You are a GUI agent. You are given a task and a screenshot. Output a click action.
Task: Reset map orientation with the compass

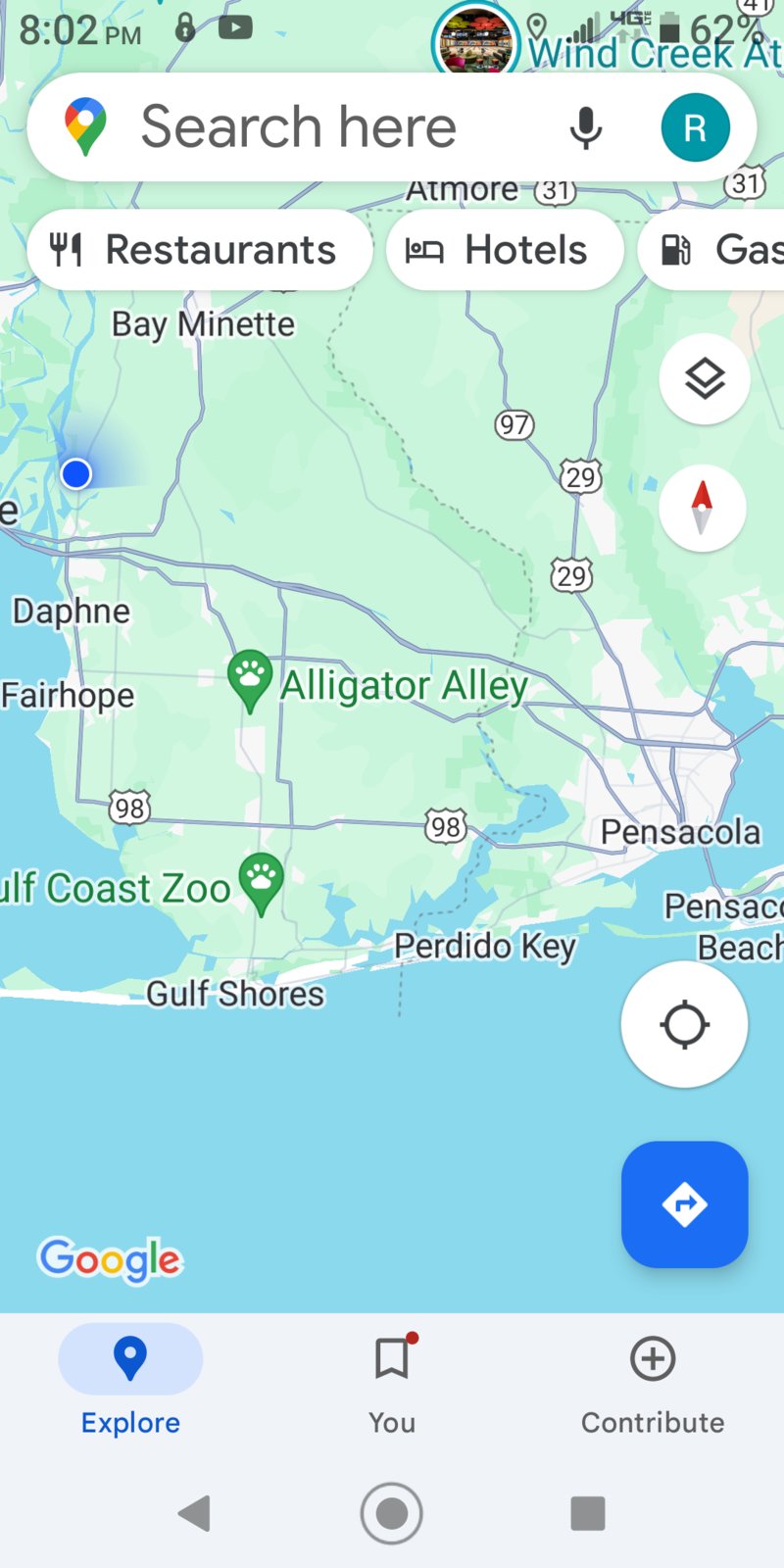702,508
